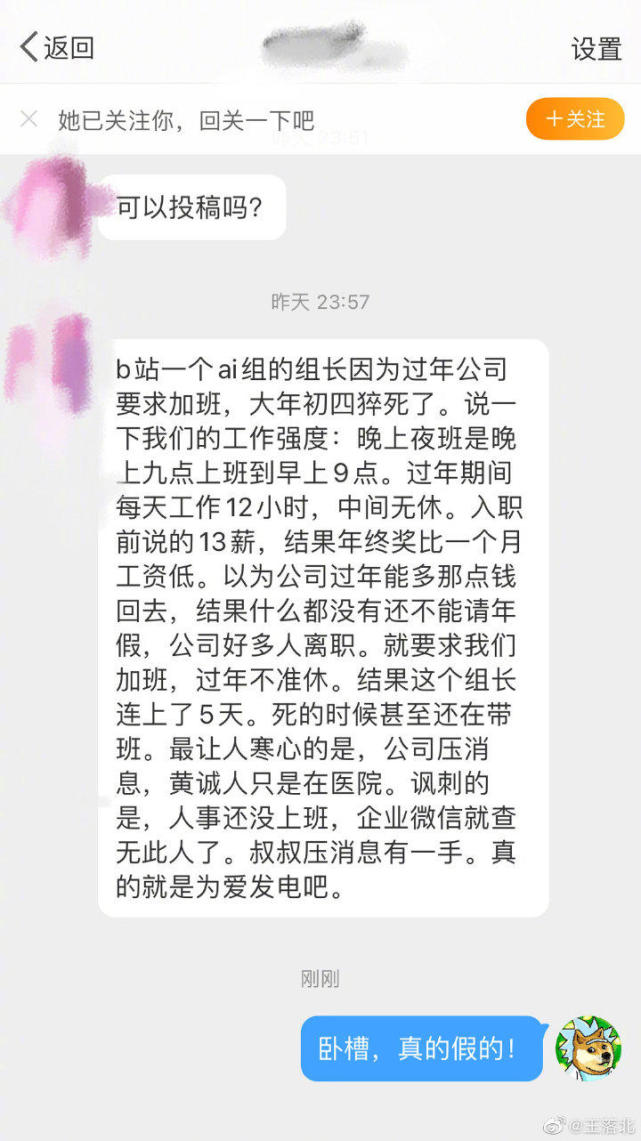This screenshot has width=641, height=1141.
Task: Follow back with the +关注 button
Action: coord(575,119)
